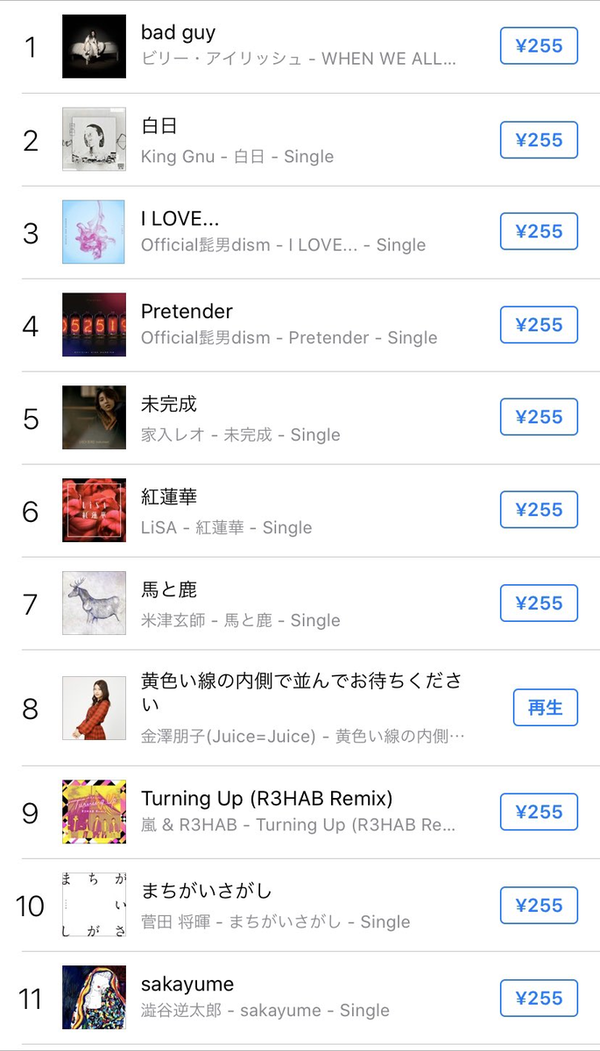Image resolution: width=600 pixels, height=1051 pixels.
Task: Buy 紅蓮華 single for ¥255
Action: coord(538,509)
